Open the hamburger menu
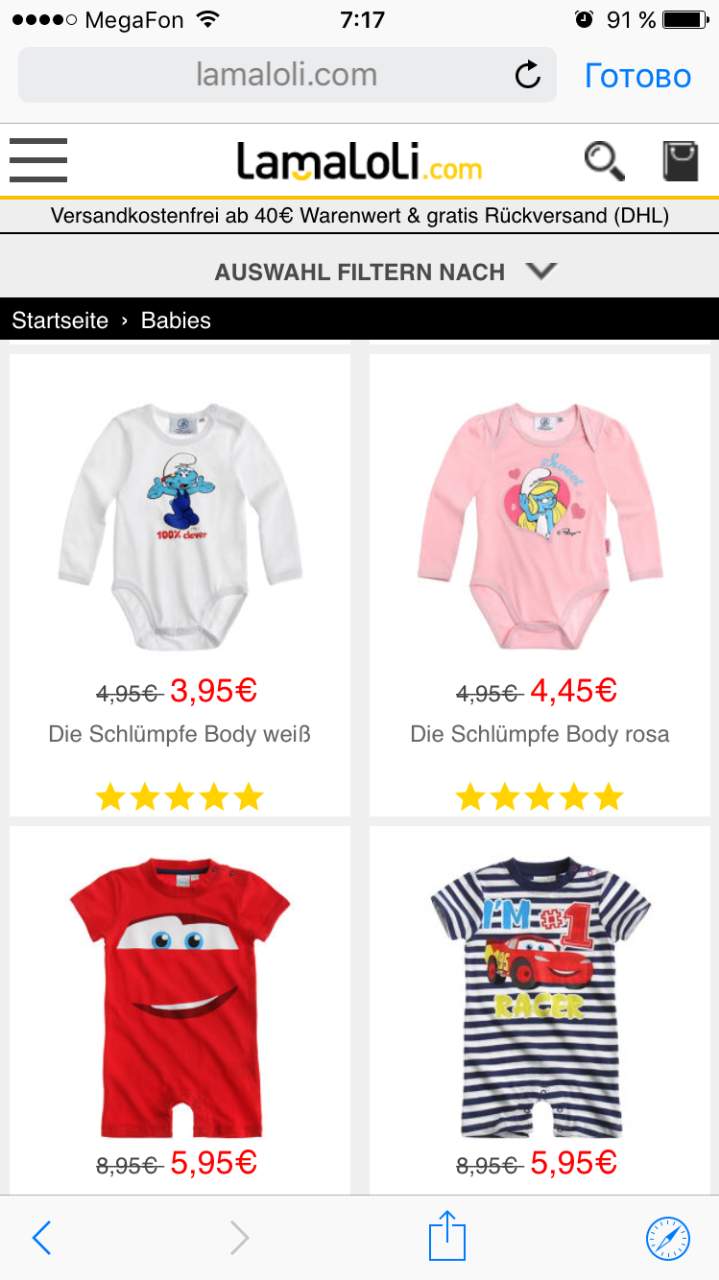 [x=38, y=161]
